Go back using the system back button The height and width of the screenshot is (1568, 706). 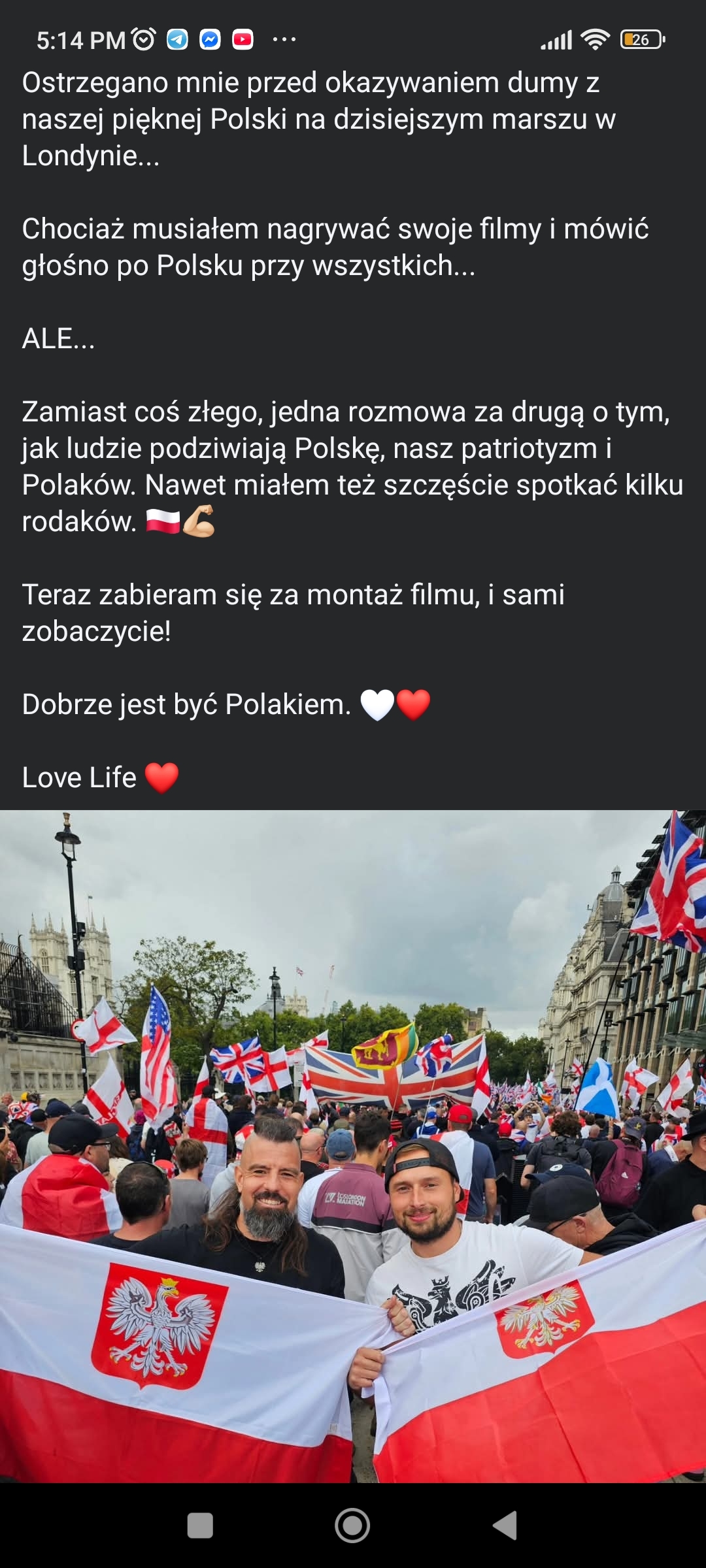click(x=505, y=1526)
